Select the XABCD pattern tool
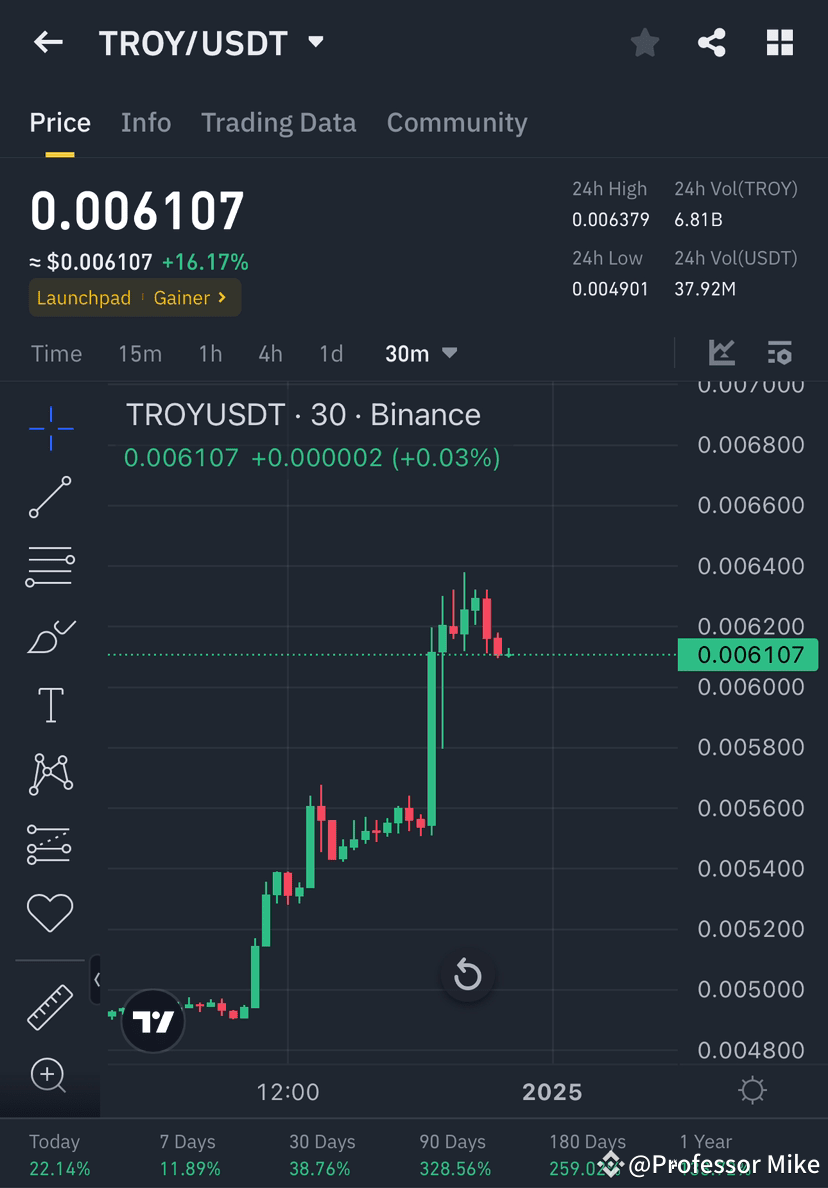The image size is (828, 1188). [x=50, y=774]
